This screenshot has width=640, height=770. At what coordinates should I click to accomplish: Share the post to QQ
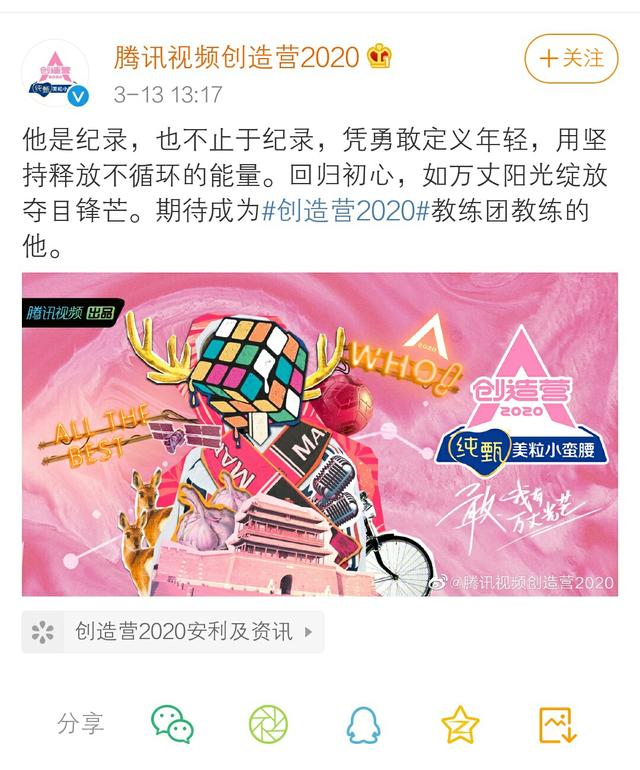tap(363, 724)
